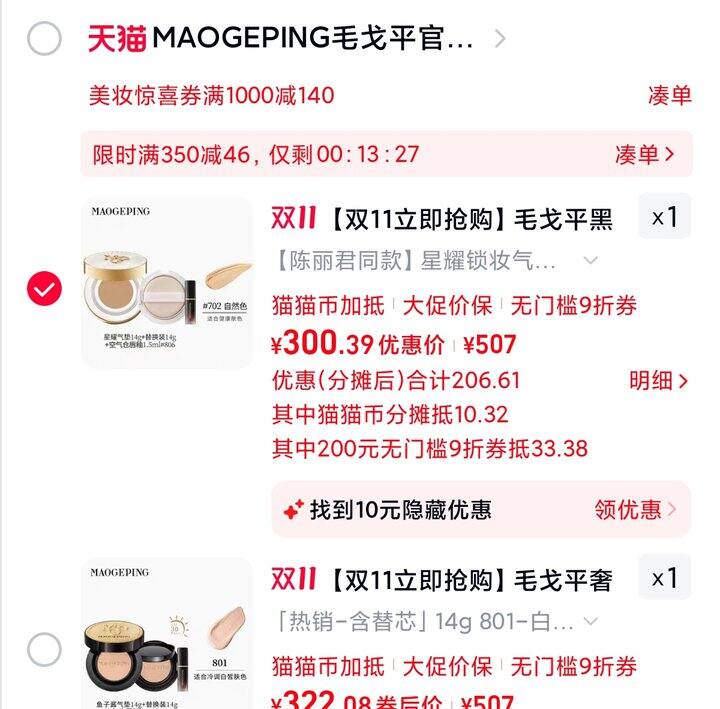Claim the 10元隐藏优惠 via 领优惠
The height and width of the screenshot is (709, 720).
click(x=635, y=510)
